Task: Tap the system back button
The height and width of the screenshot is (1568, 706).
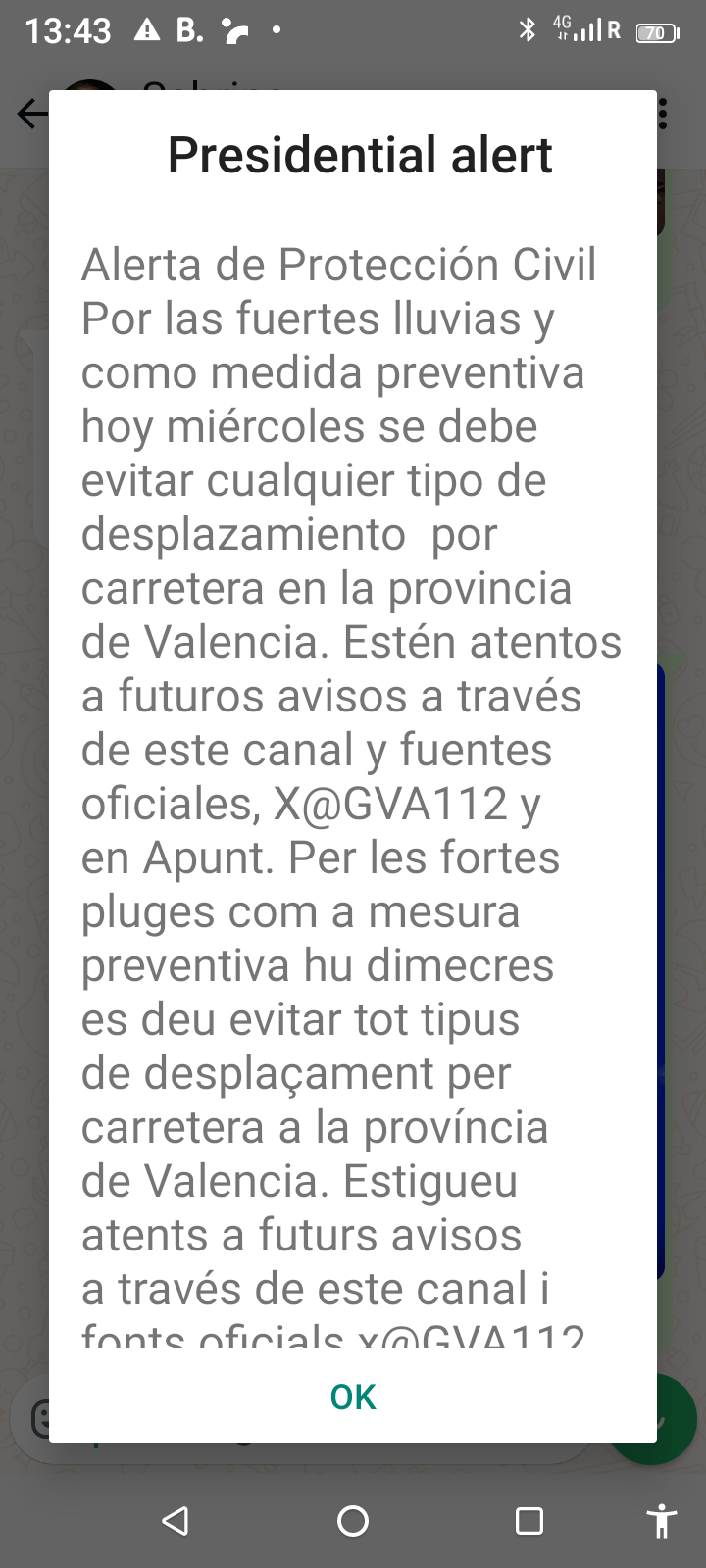Action: coord(176,1521)
